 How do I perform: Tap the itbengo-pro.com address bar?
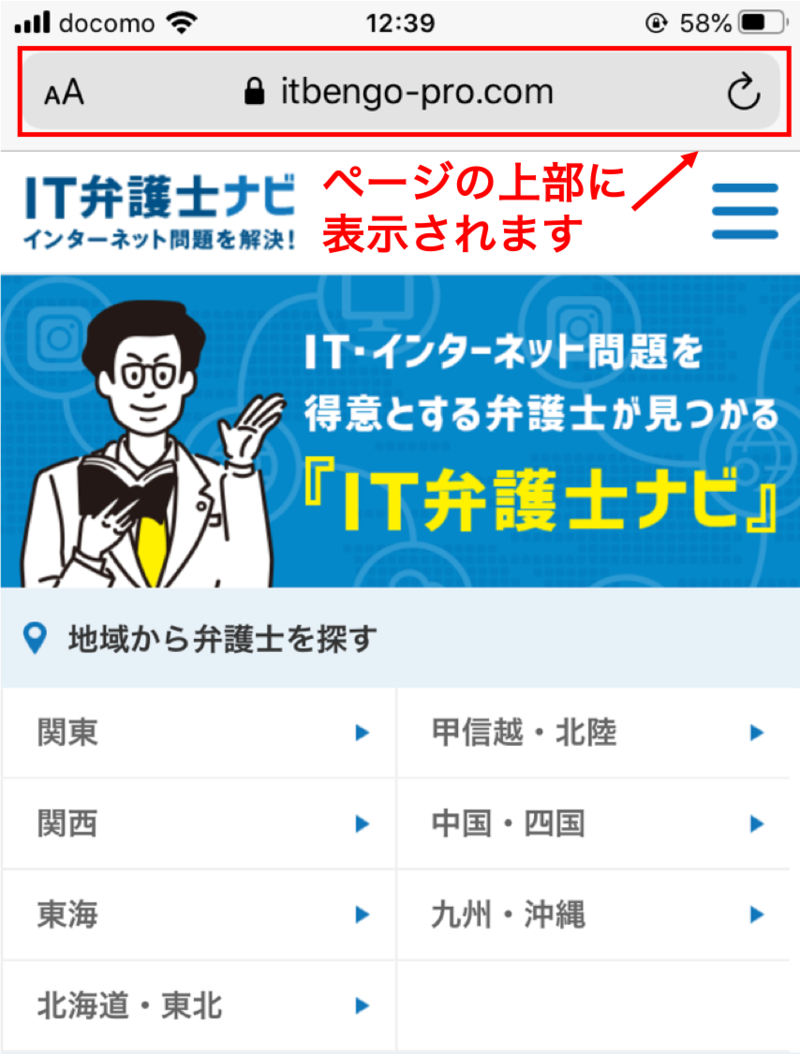400,93
